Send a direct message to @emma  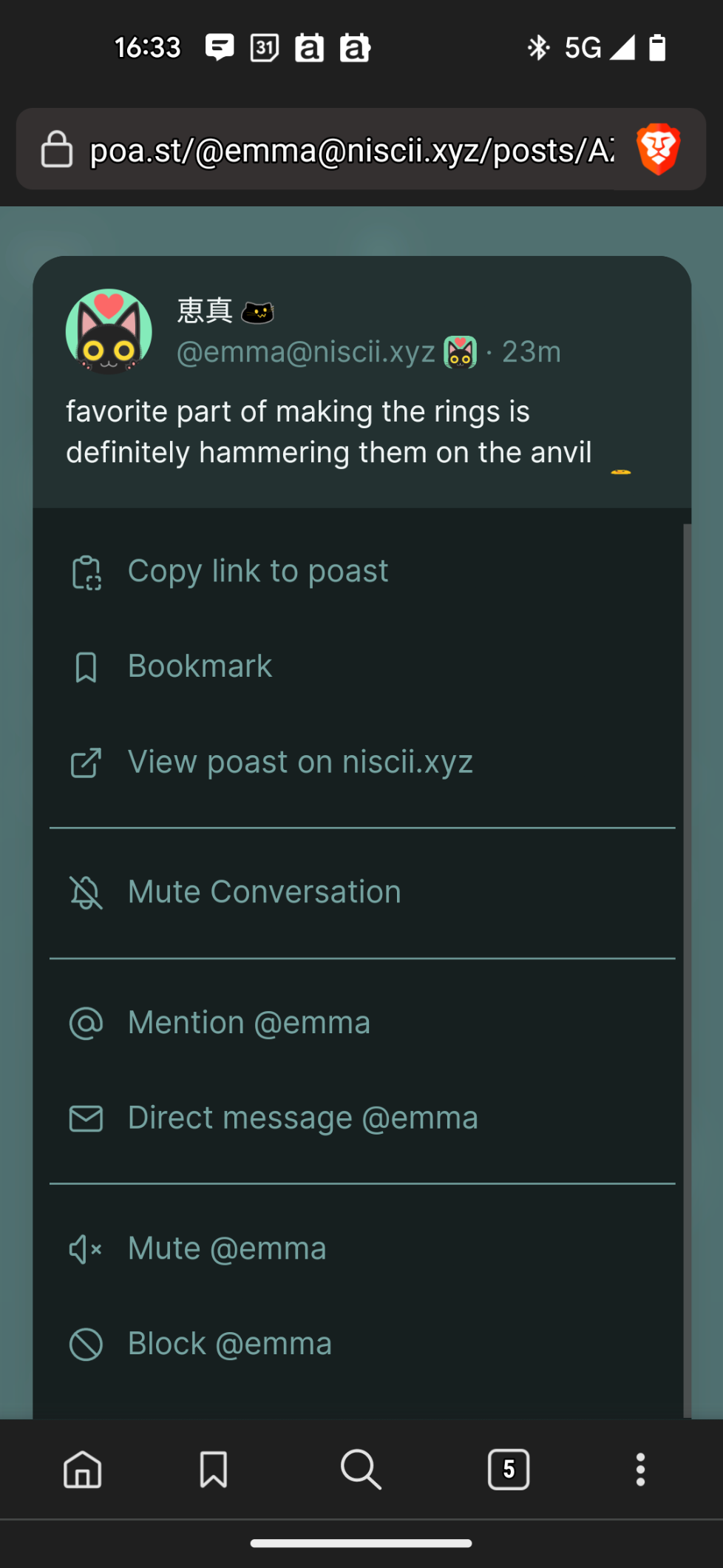(x=302, y=1118)
